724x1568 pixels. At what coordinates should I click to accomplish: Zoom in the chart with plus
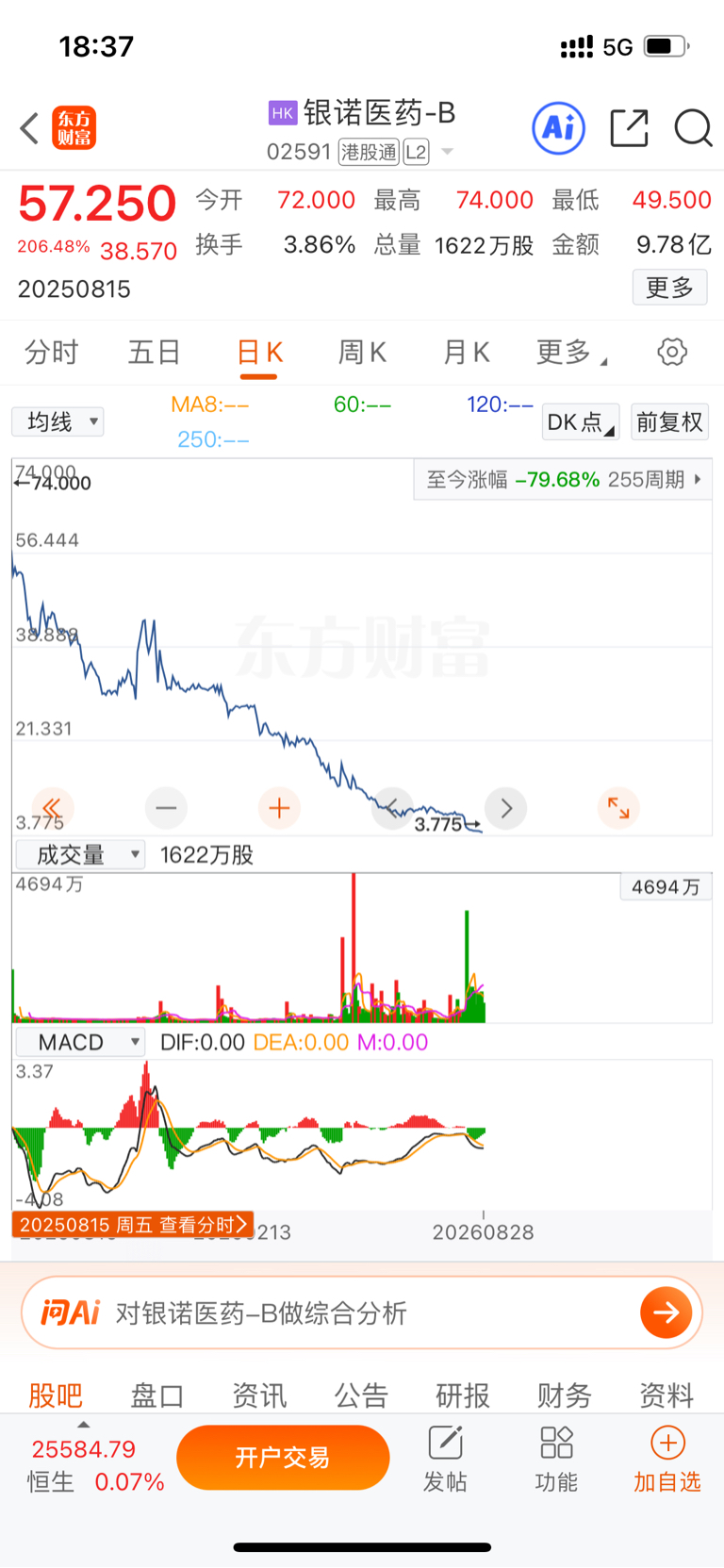coord(279,808)
